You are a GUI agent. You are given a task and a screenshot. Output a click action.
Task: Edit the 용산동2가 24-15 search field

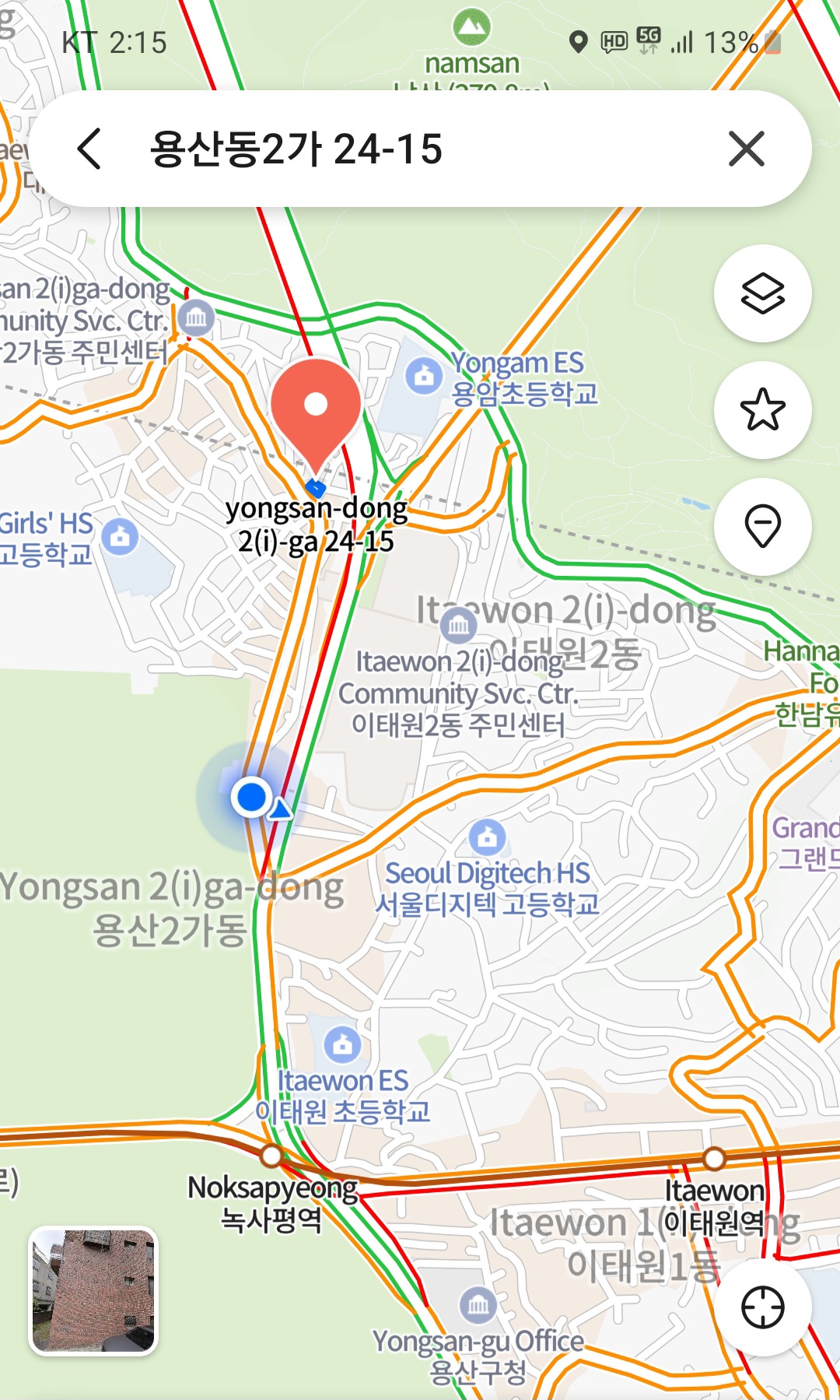(404, 149)
